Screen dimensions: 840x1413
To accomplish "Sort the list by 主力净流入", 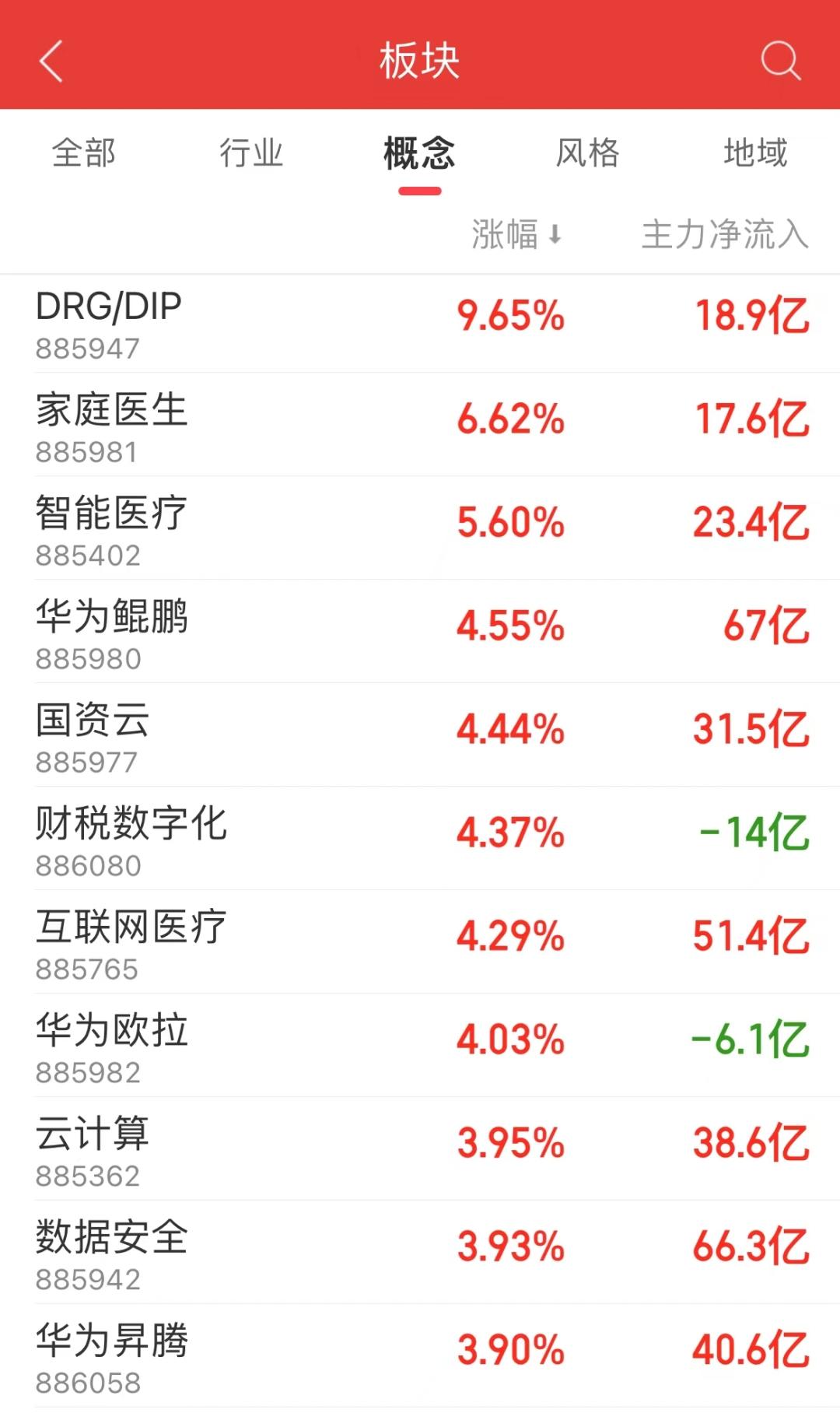I will click(724, 234).
